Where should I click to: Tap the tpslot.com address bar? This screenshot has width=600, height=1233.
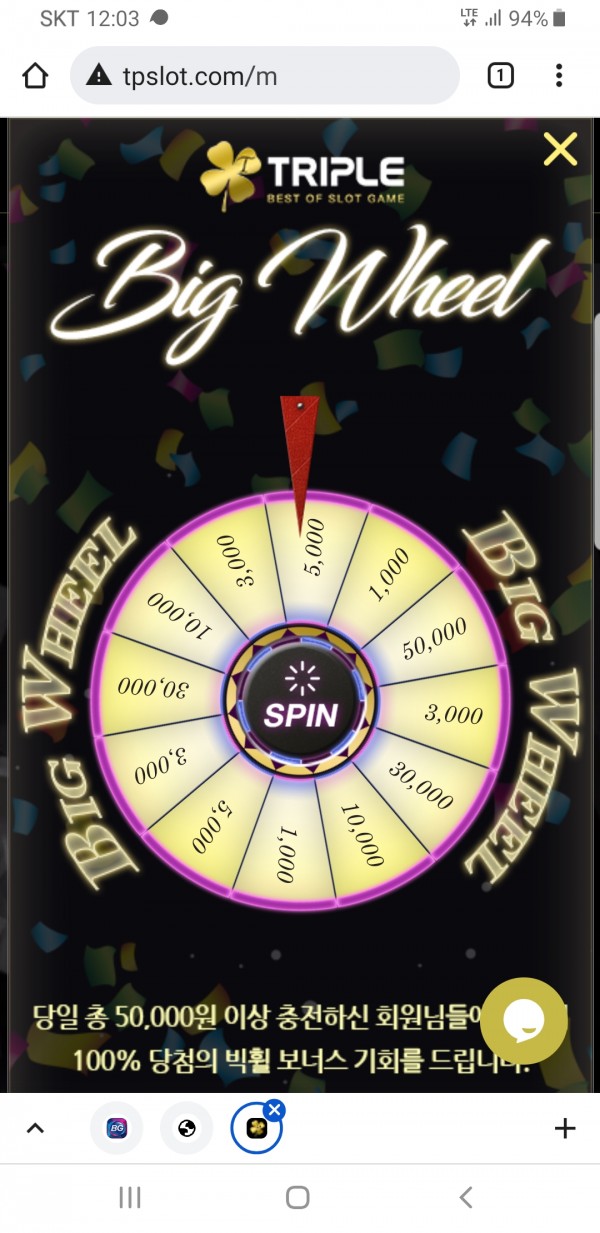(x=265, y=76)
